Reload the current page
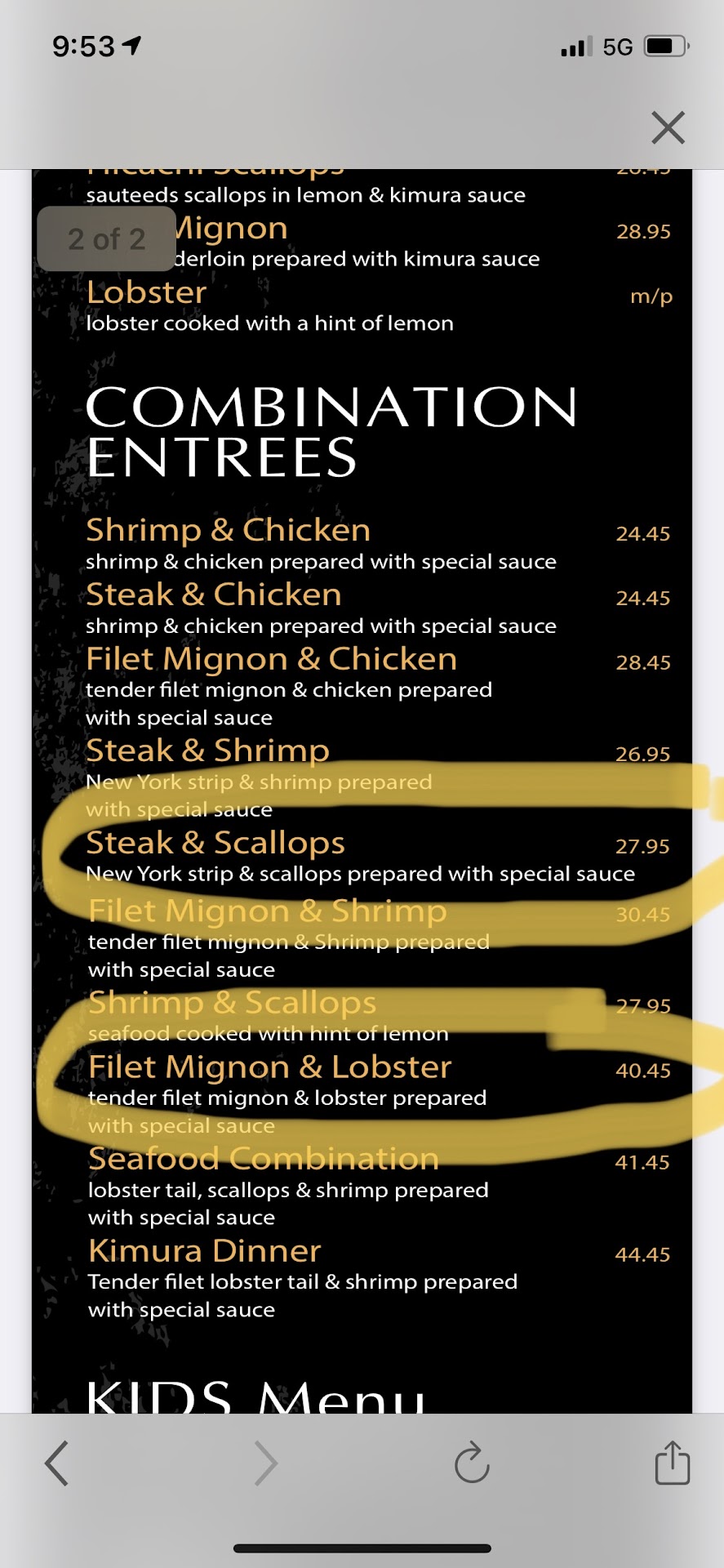 (472, 1462)
